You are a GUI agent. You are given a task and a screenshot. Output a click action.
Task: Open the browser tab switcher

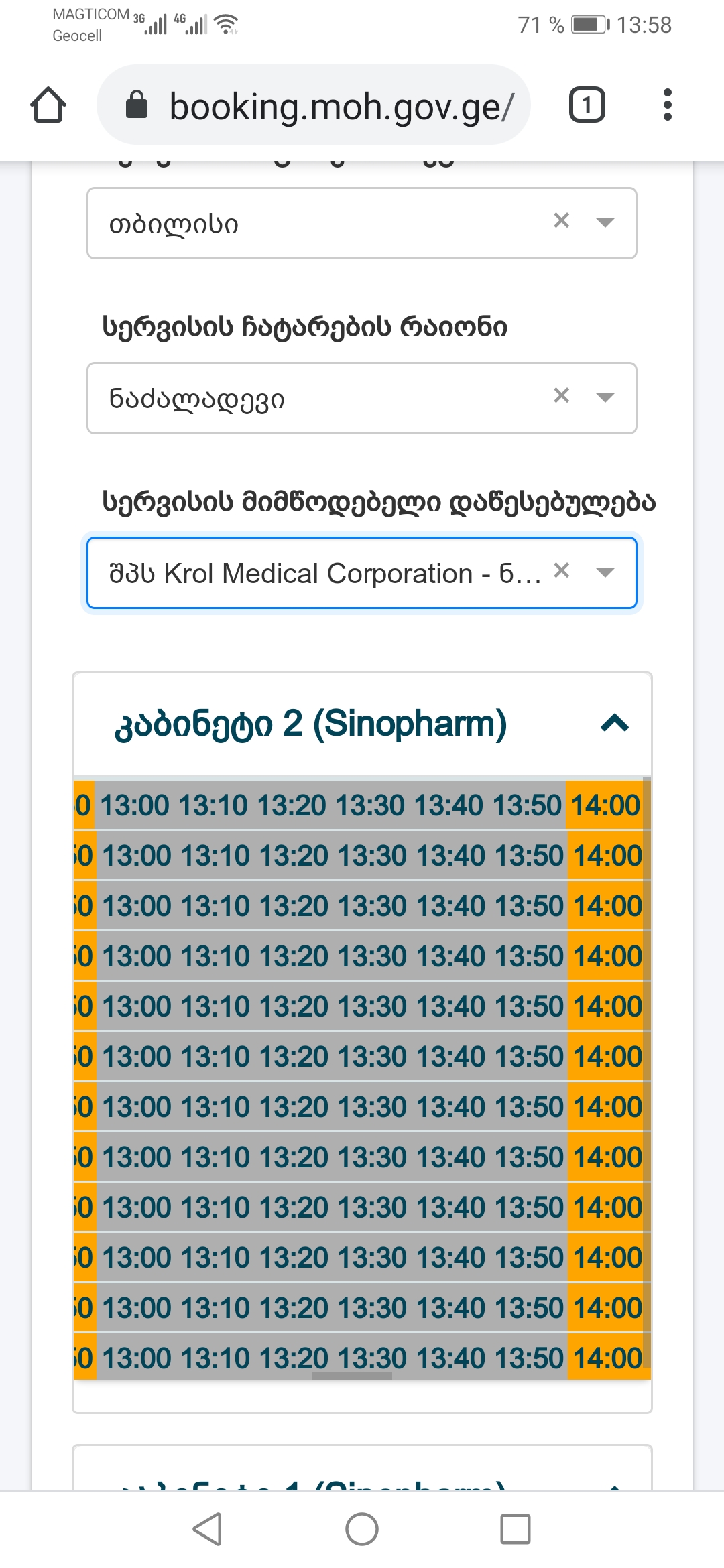click(587, 105)
